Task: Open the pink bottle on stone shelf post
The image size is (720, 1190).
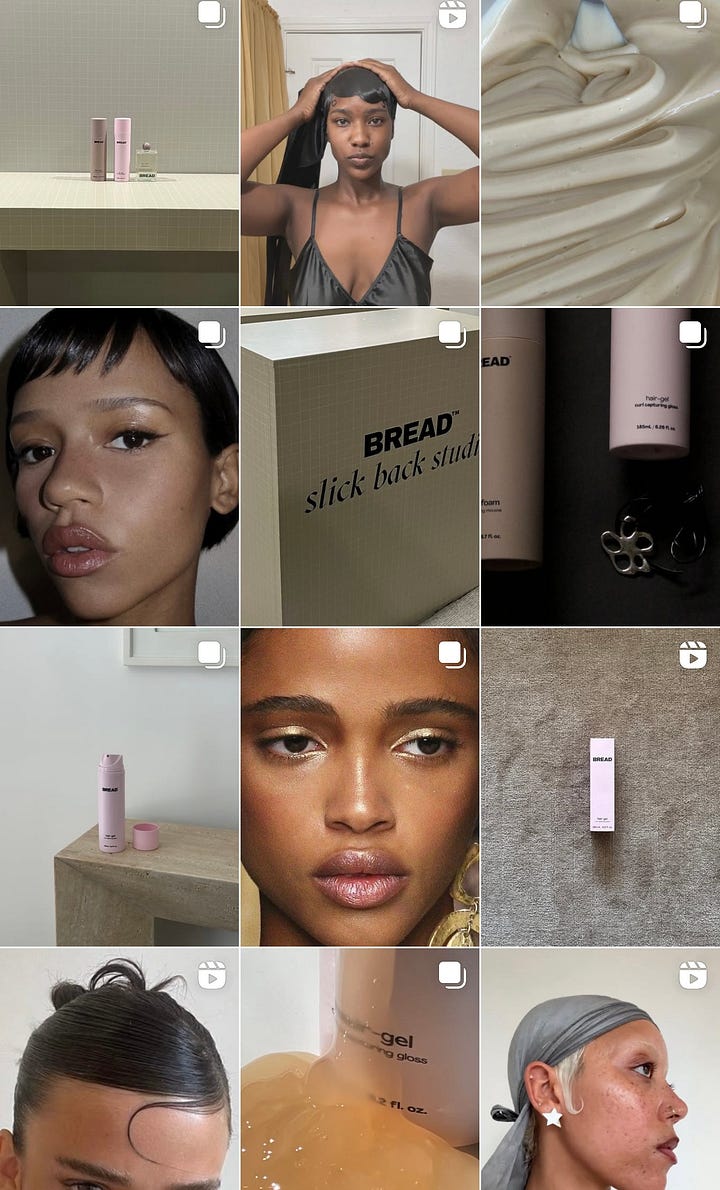Action: 119,786
